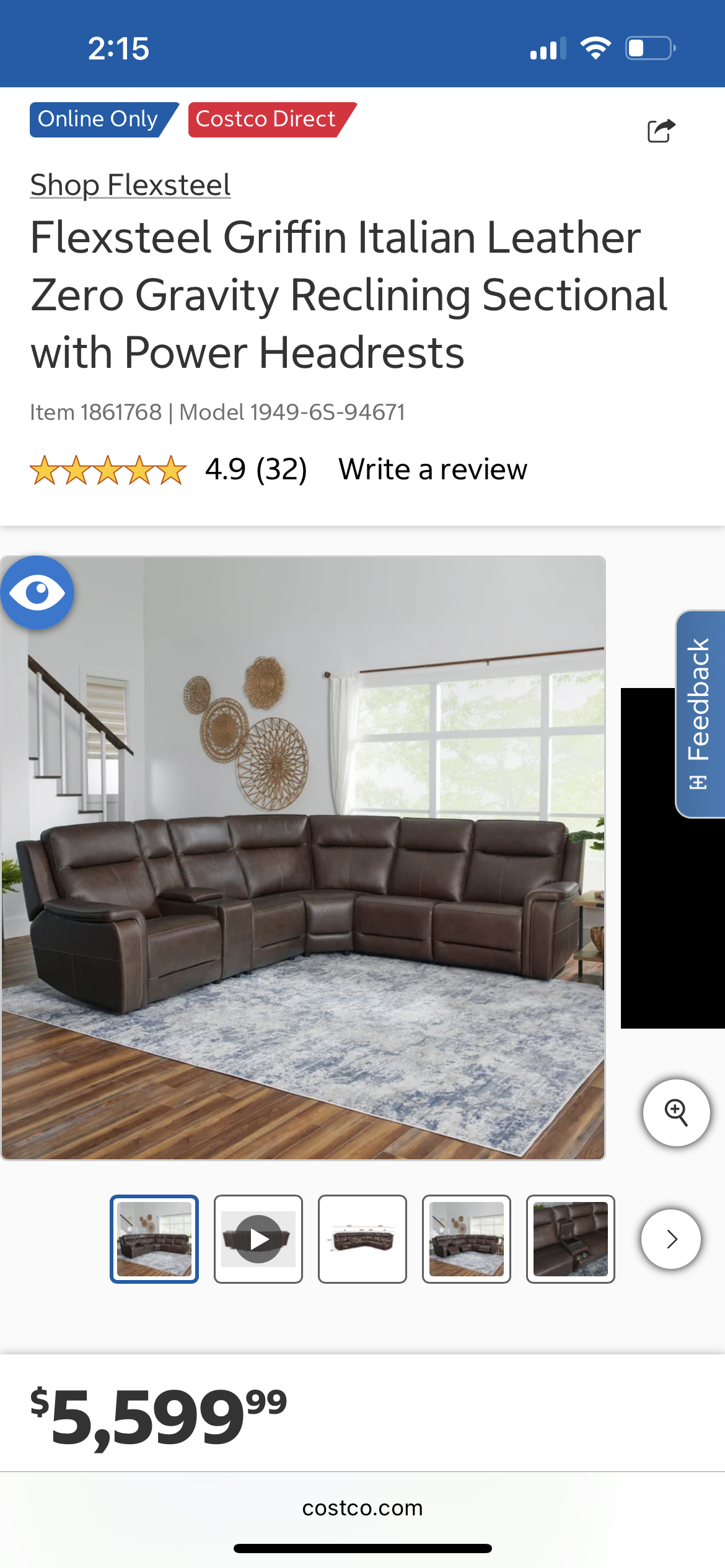725x1568 pixels.
Task: Open the Shop Flexsteel link
Action: (130, 185)
